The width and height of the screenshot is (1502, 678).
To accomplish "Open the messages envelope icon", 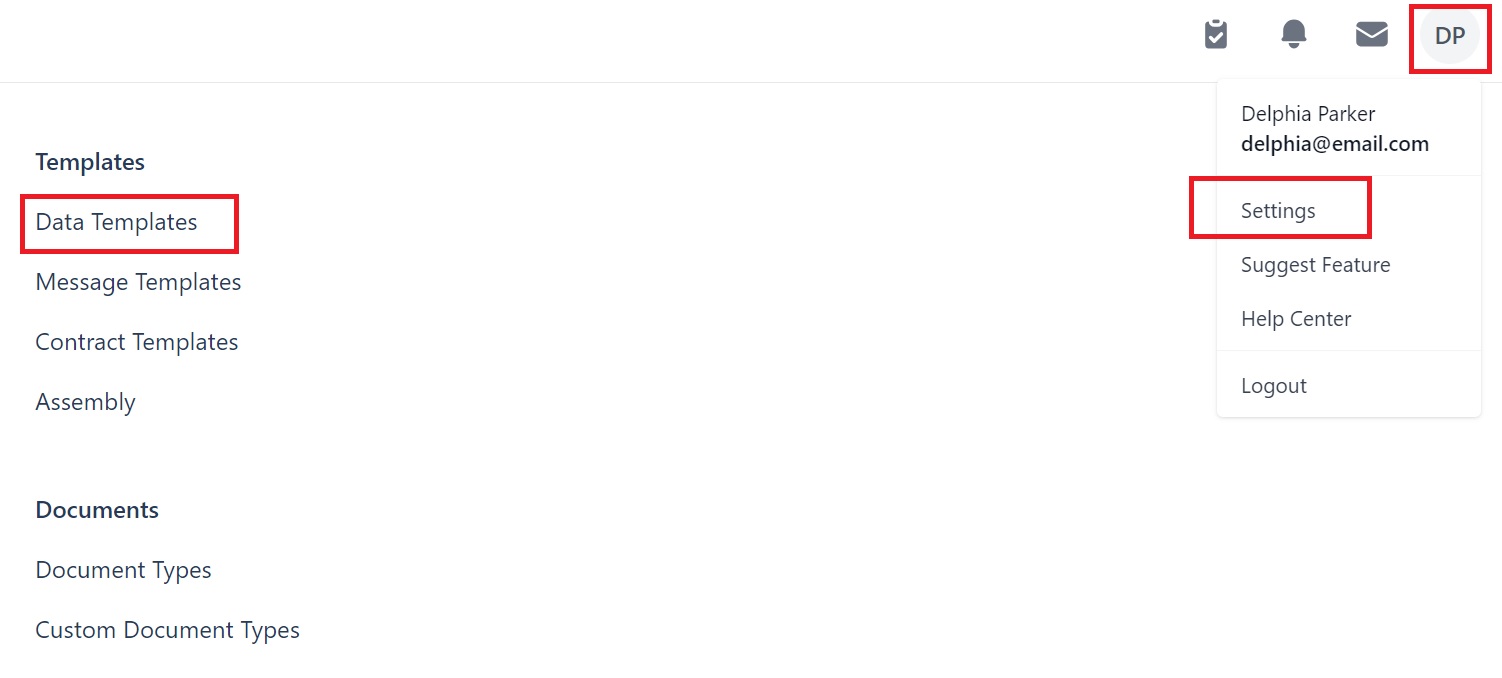I will tap(1371, 35).
